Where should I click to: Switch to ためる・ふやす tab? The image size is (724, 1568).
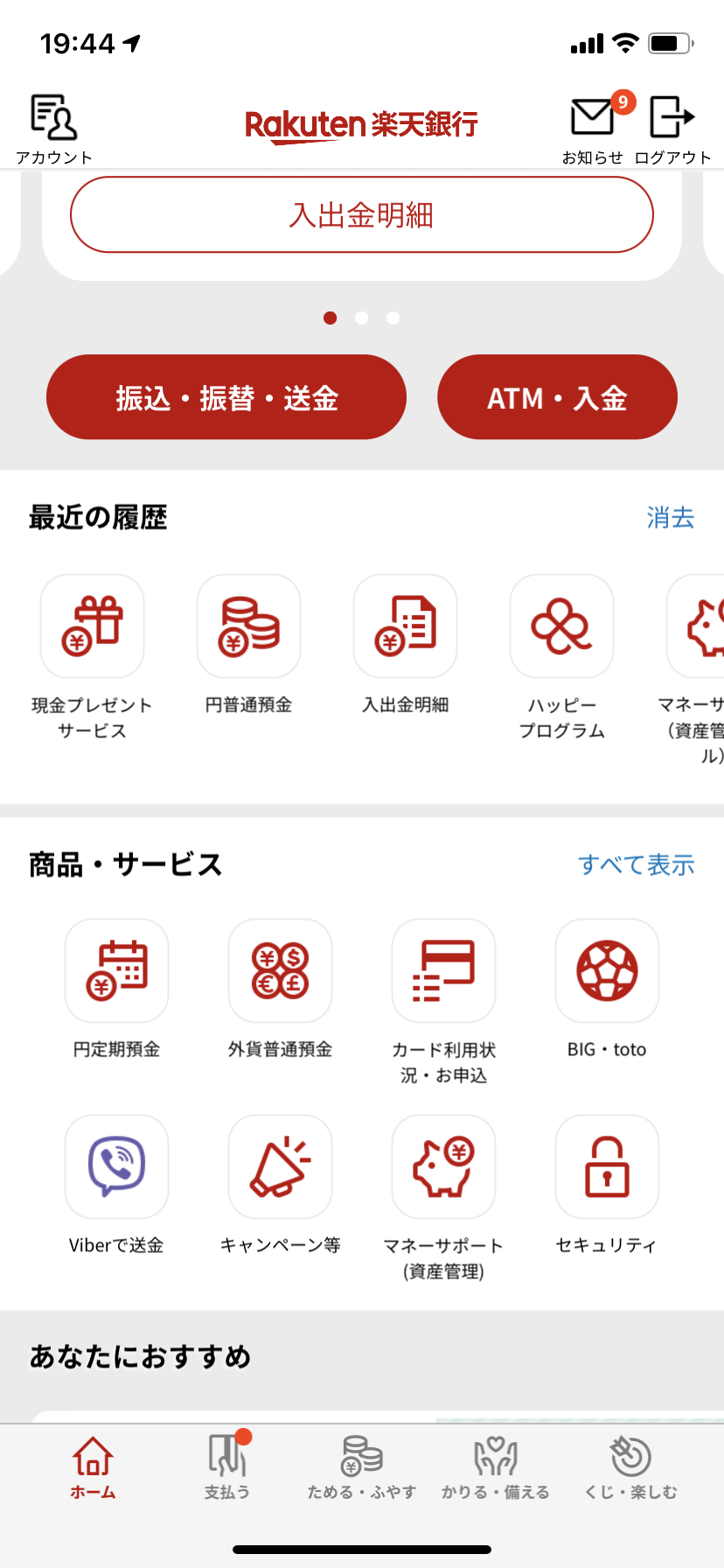point(361,1466)
